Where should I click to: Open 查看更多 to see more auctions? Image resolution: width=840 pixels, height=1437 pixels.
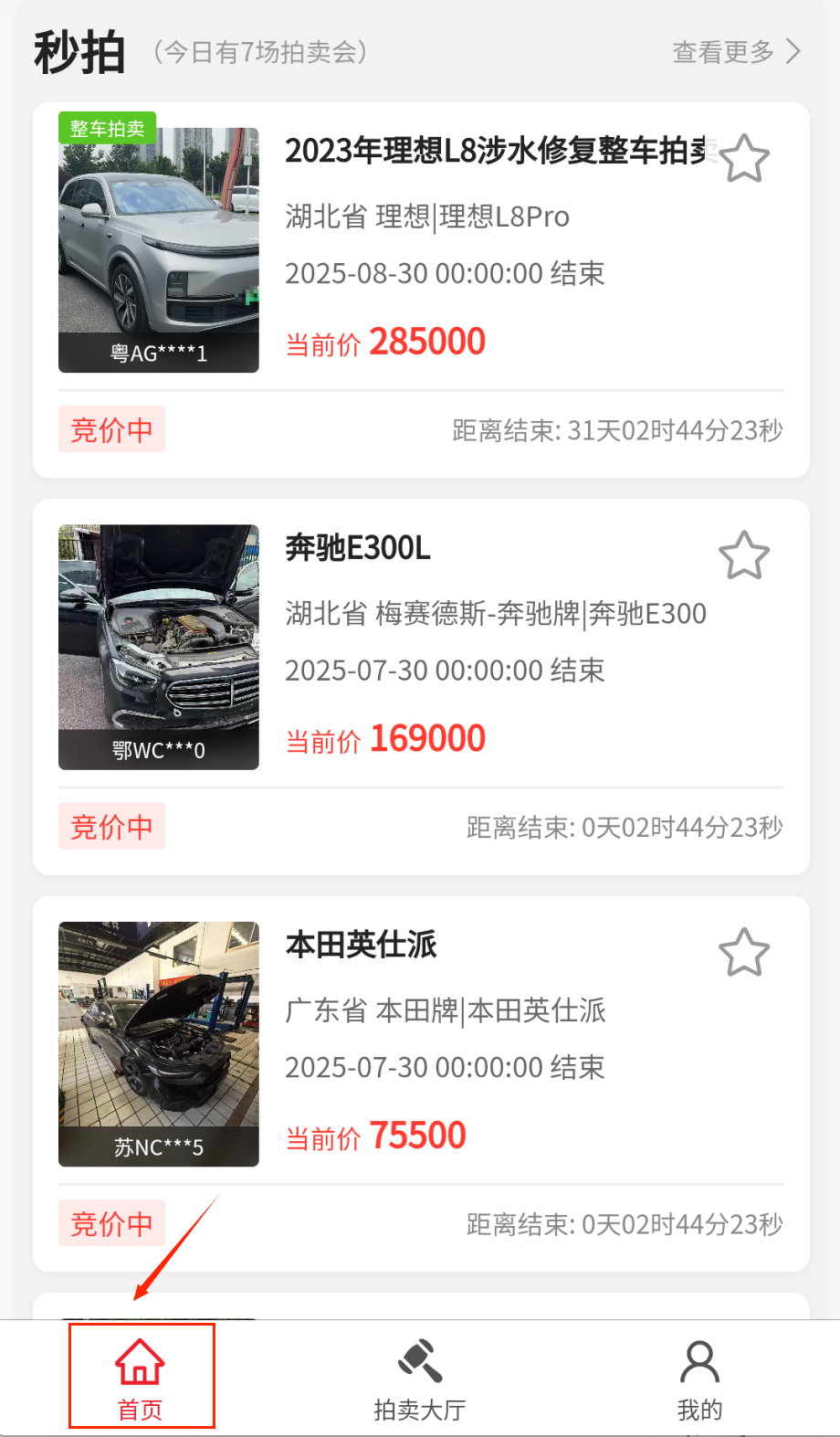[736, 52]
